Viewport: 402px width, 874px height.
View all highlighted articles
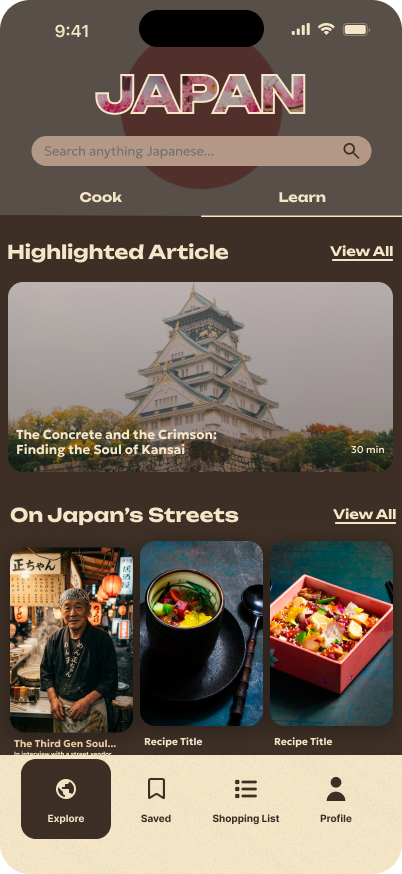pyautogui.click(x=362, y=252)
